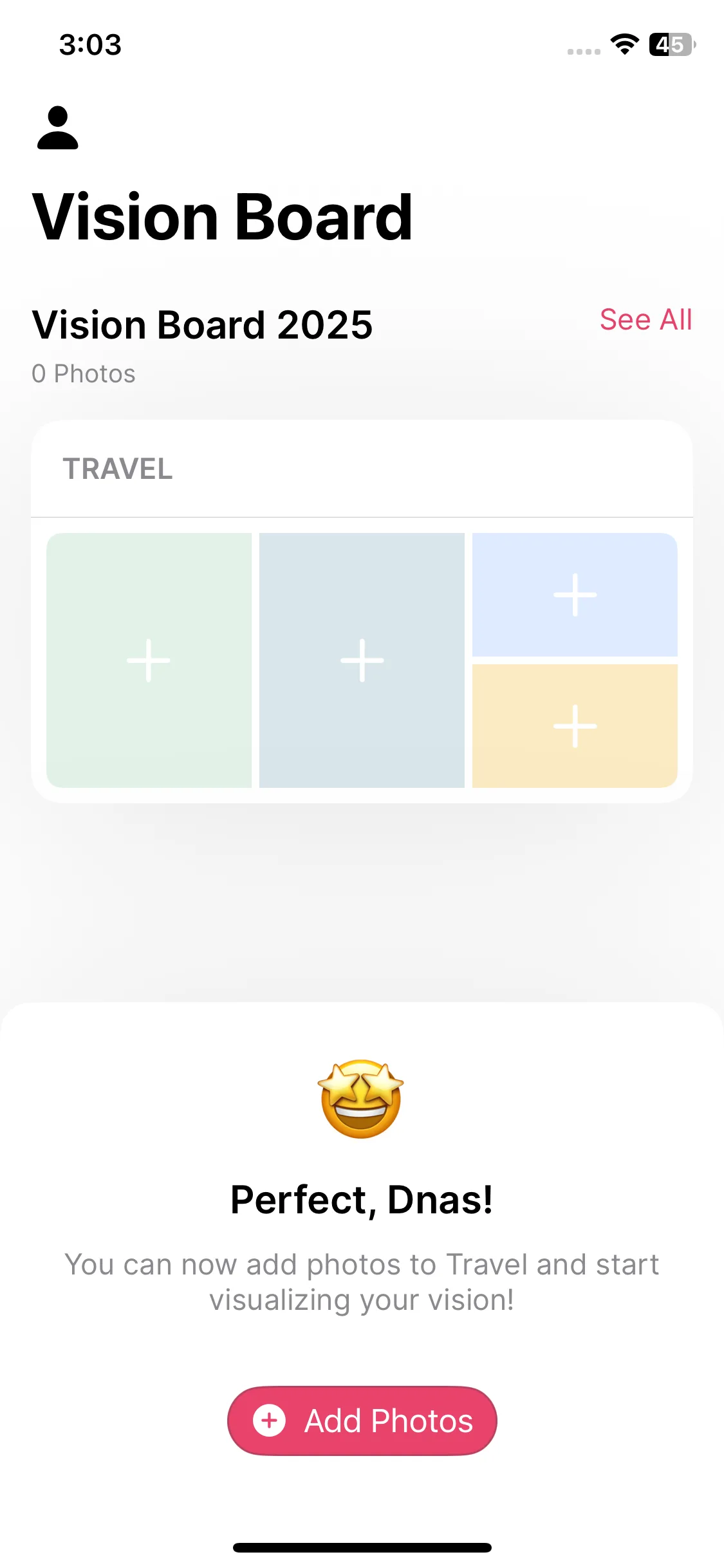Add a photo to the yellow tile
The width and height of the screenshot is (724, 1568).
click(575, 726)
